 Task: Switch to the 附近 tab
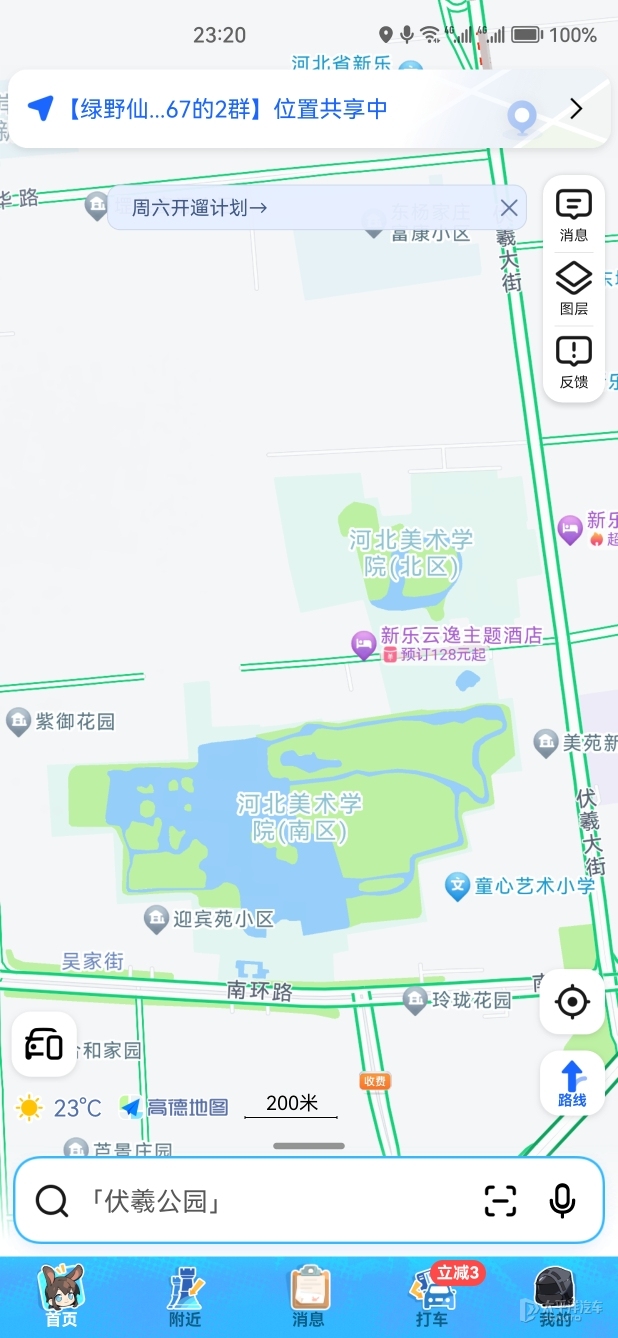185,1296
